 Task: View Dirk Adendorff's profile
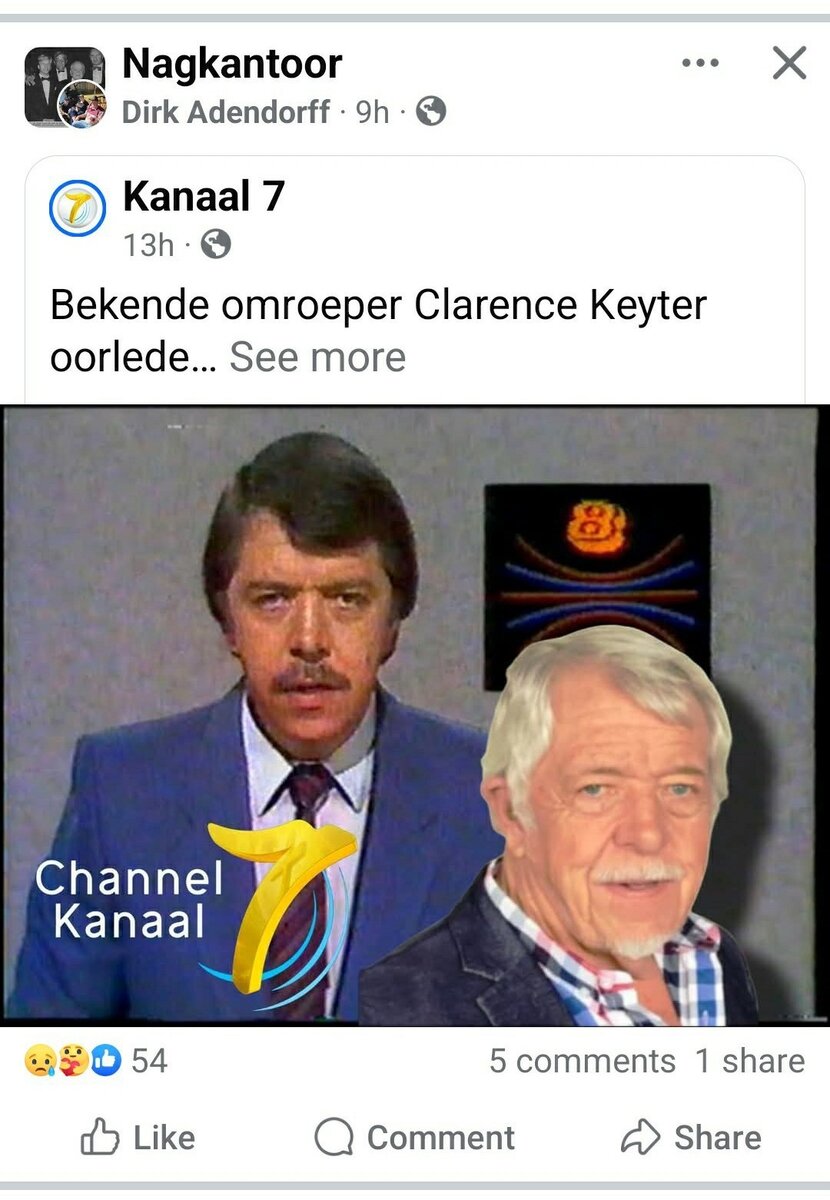click(226, 112)
